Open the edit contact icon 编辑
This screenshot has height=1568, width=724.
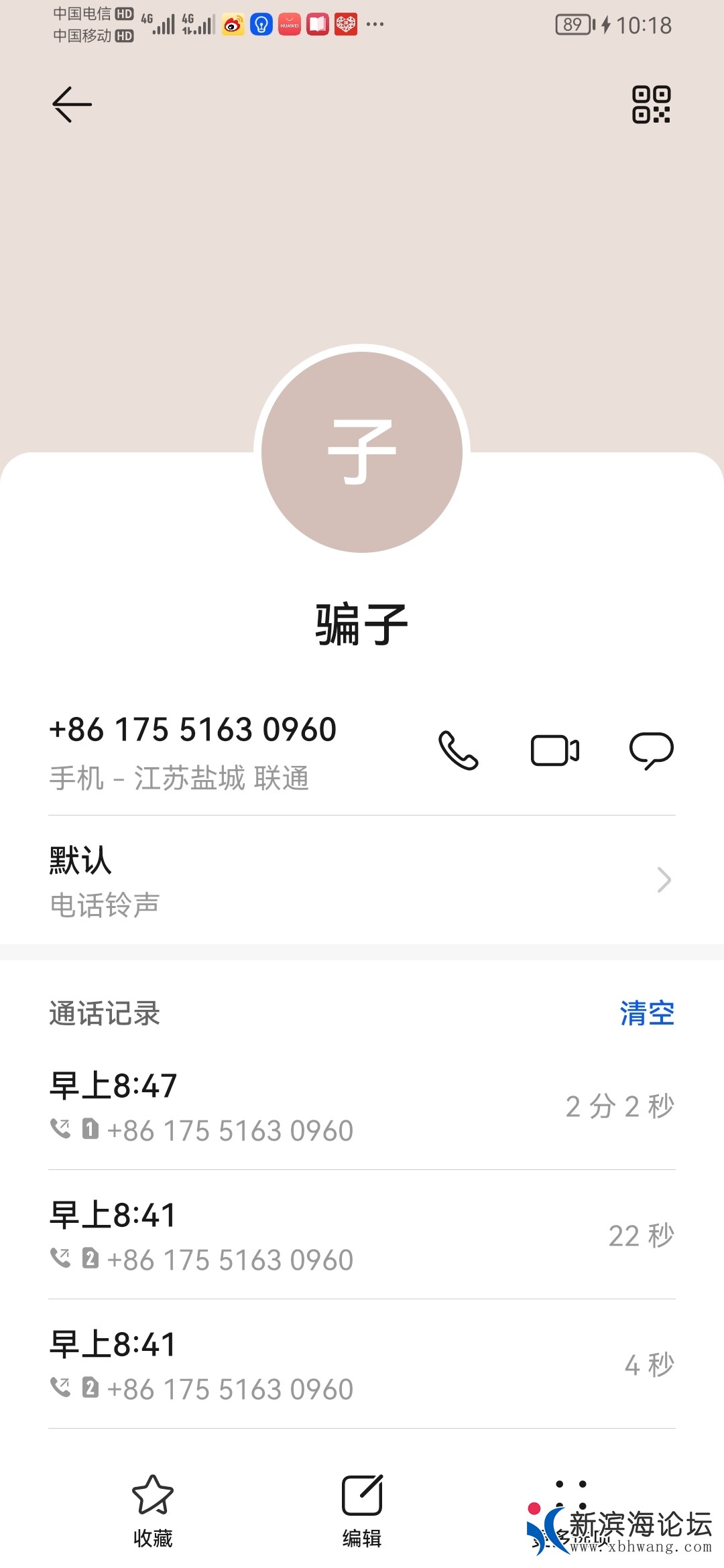tap(362, 1493)
